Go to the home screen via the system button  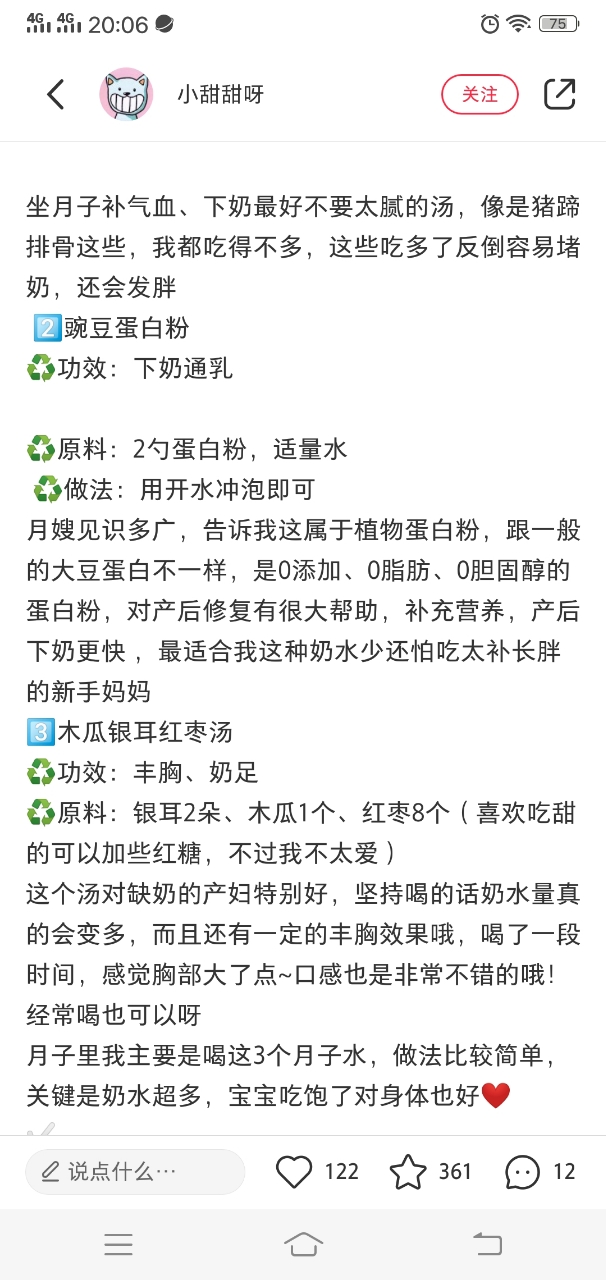(303, 1244)
